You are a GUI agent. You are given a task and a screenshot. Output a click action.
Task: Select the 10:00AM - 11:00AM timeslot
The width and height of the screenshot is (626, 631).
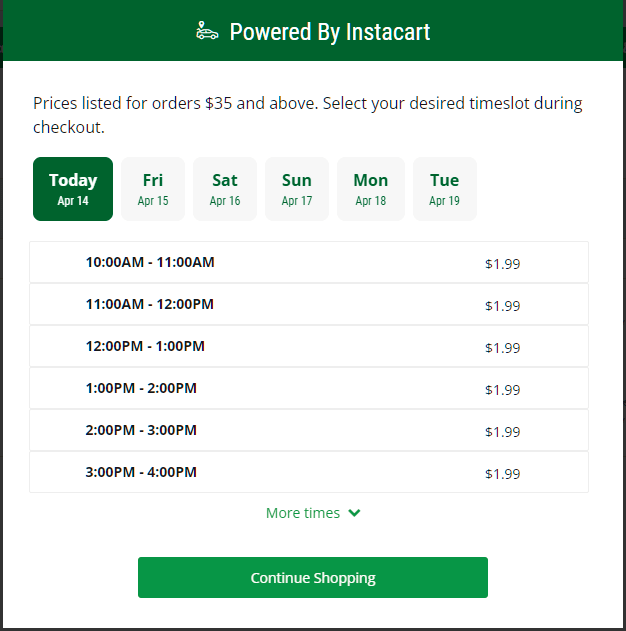(308, 263)
